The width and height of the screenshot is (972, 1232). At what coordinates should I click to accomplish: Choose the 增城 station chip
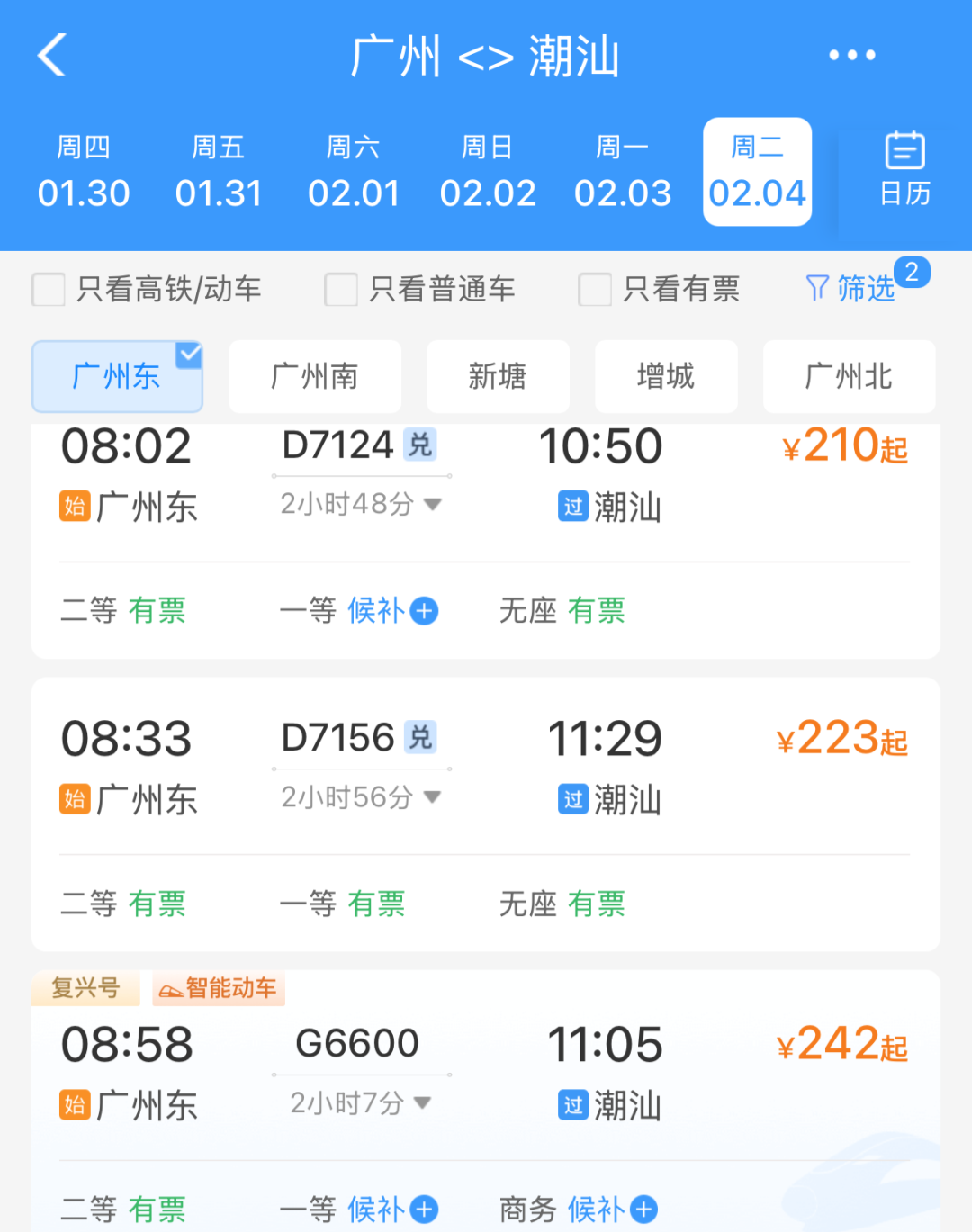point(666,376)
